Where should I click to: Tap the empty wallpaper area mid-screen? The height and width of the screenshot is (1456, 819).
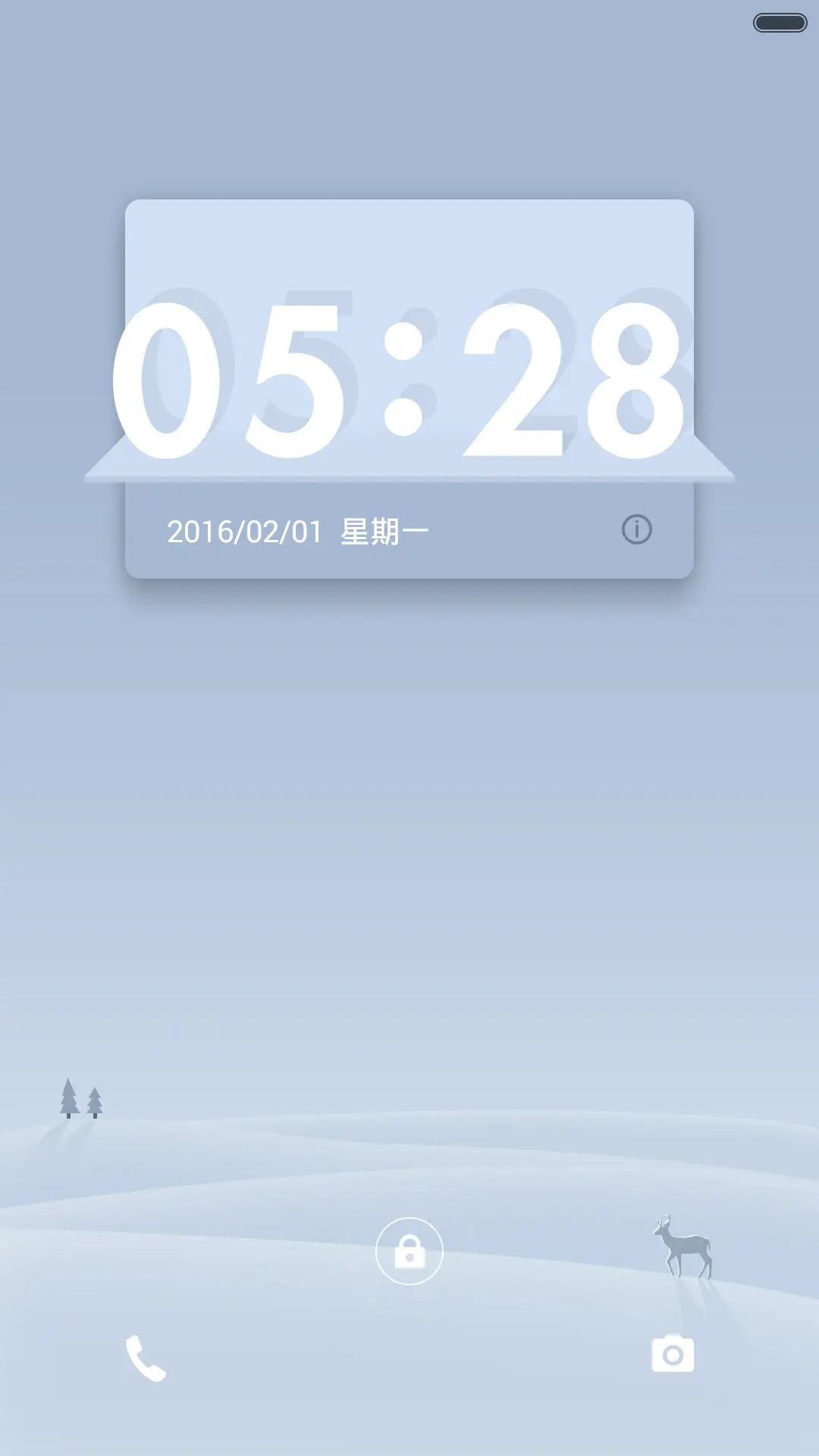click(409, 834)
